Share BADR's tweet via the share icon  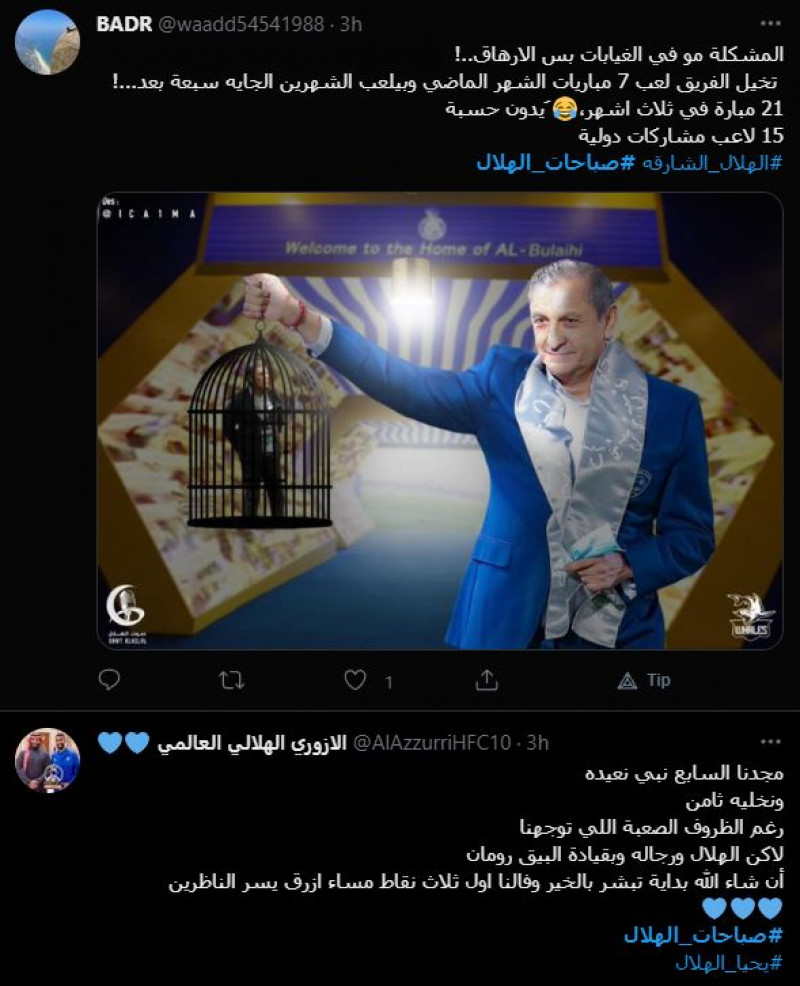[x=489, y=677]
